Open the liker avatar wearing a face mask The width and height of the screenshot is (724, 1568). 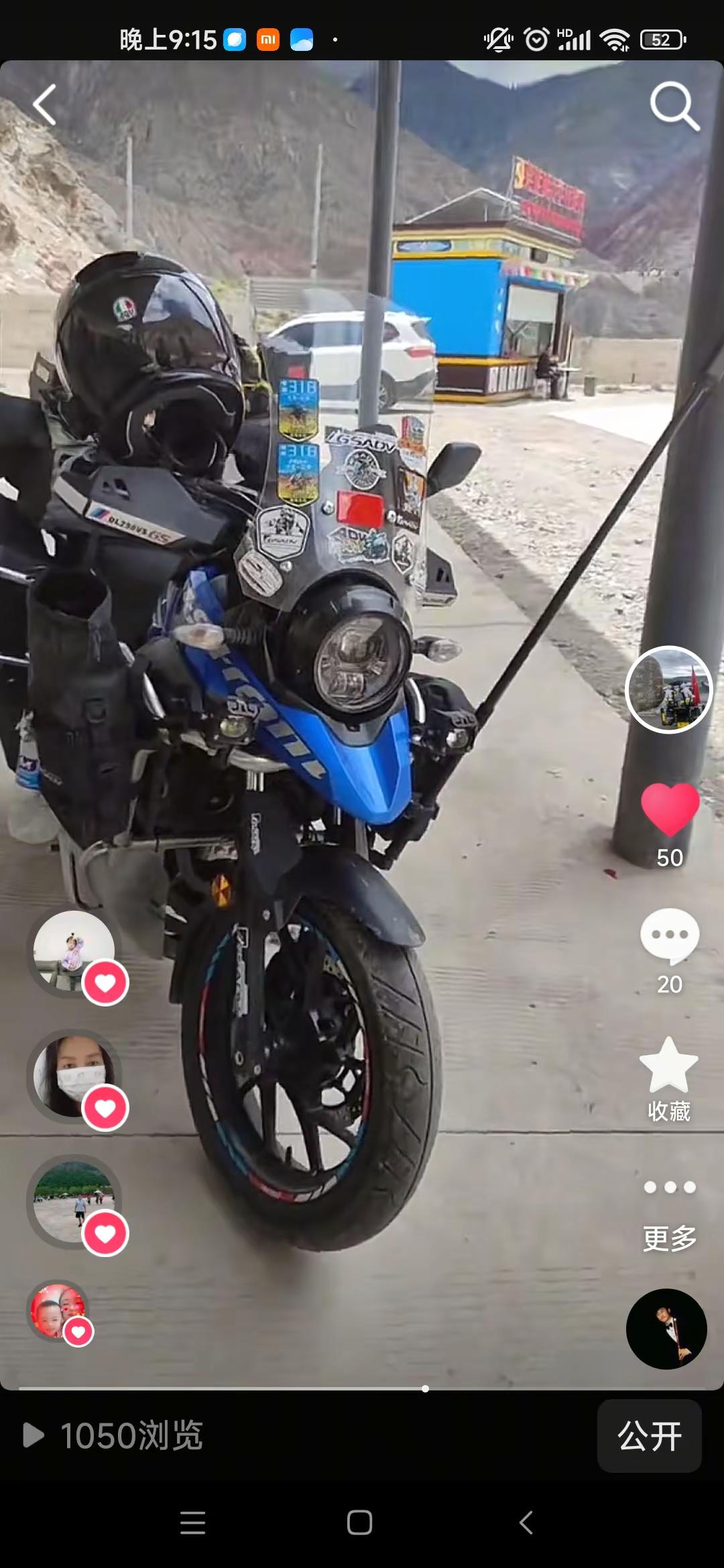[x=74, y=1075]
